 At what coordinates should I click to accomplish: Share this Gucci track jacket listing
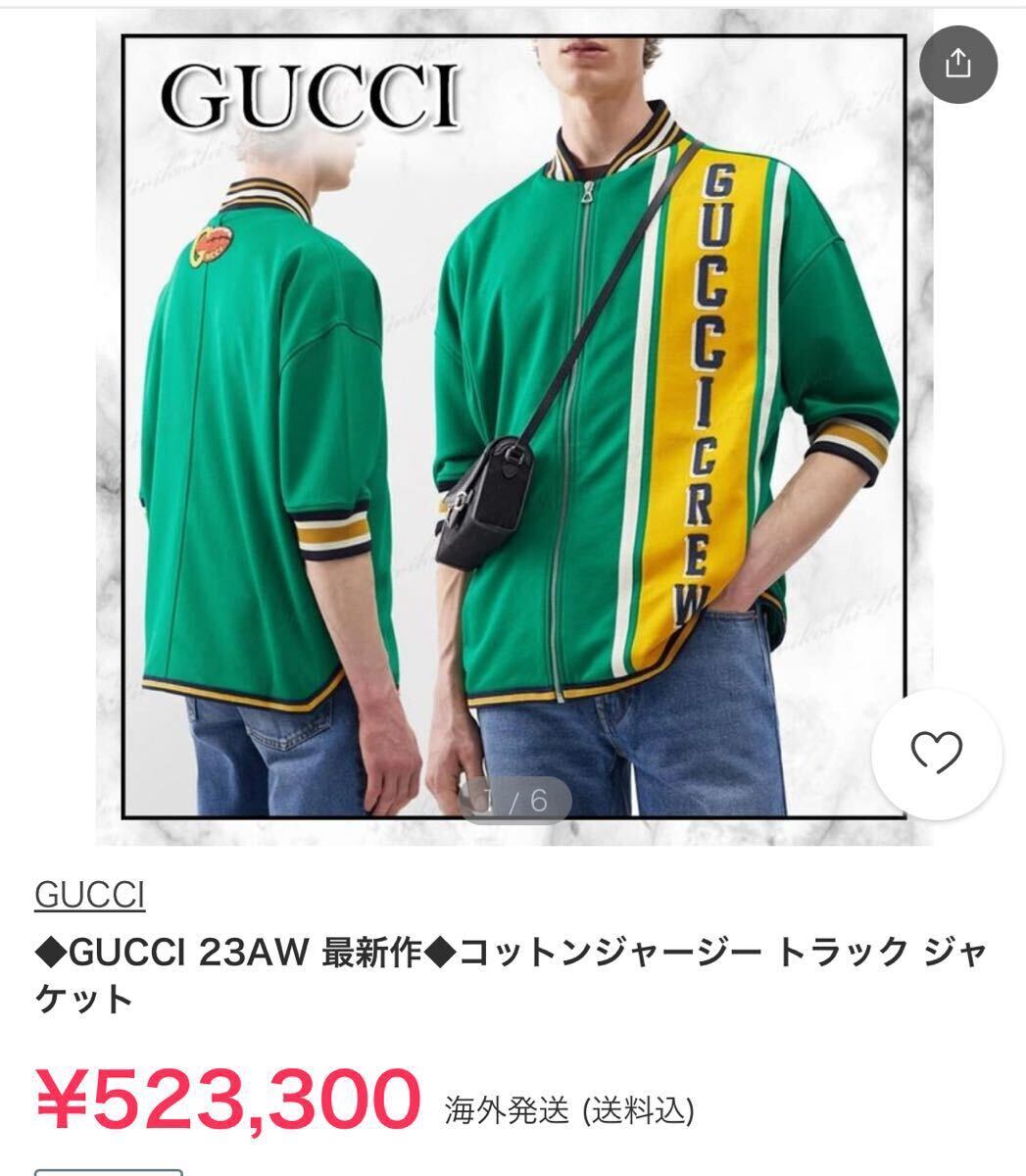958,65
